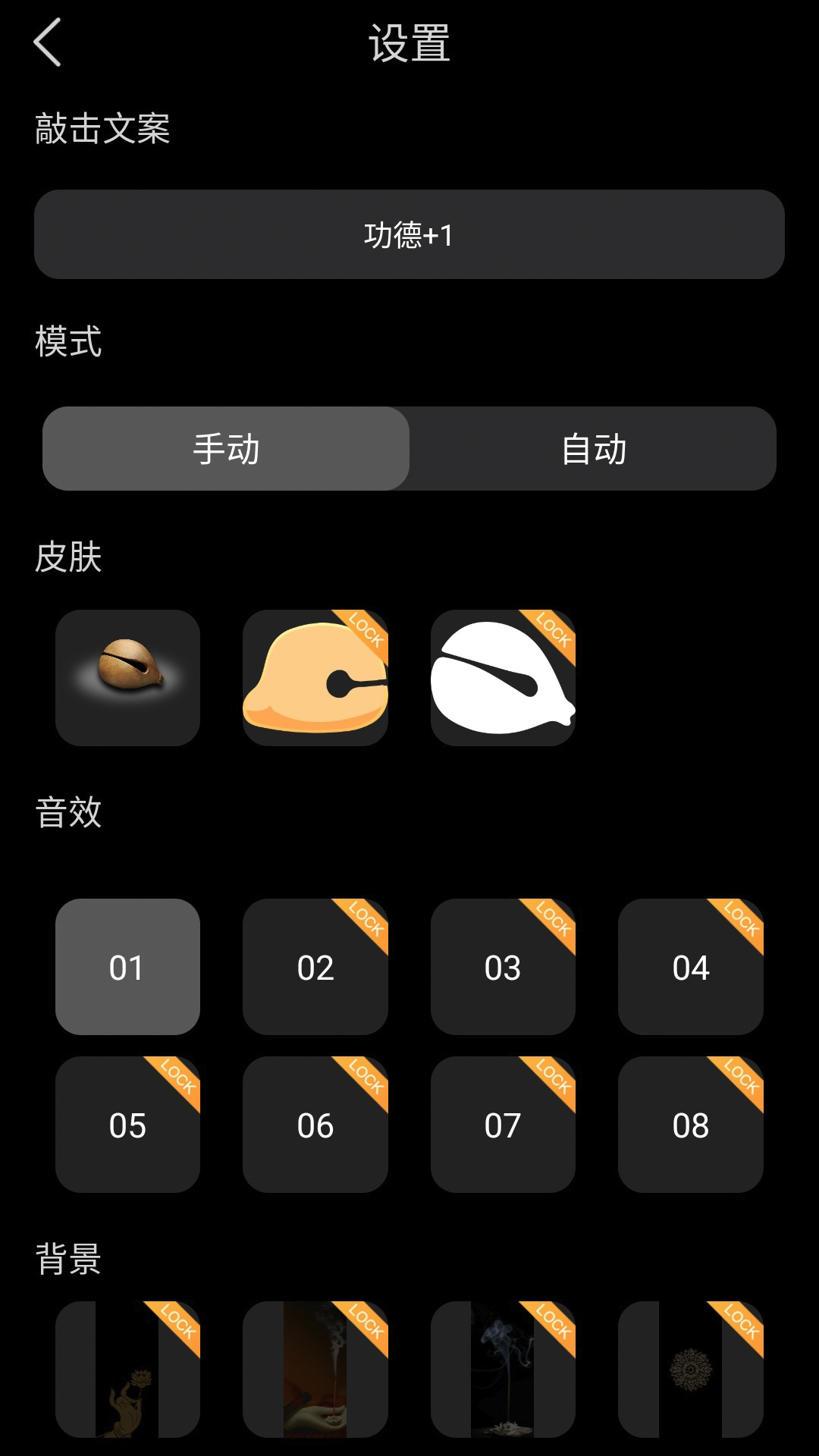The width and height of the screenshot is (819, 1456).
Task: Select the wooden muyu skin
Action: [127, 679]
